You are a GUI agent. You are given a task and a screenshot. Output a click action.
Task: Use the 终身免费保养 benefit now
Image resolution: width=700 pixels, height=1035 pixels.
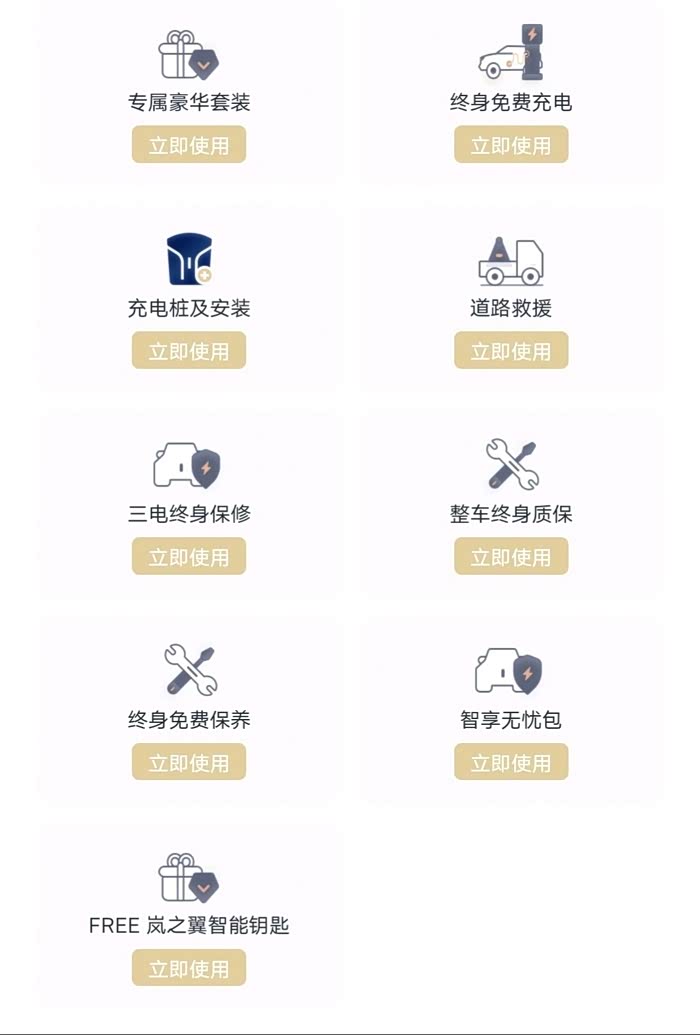click(x=189, y=763)
